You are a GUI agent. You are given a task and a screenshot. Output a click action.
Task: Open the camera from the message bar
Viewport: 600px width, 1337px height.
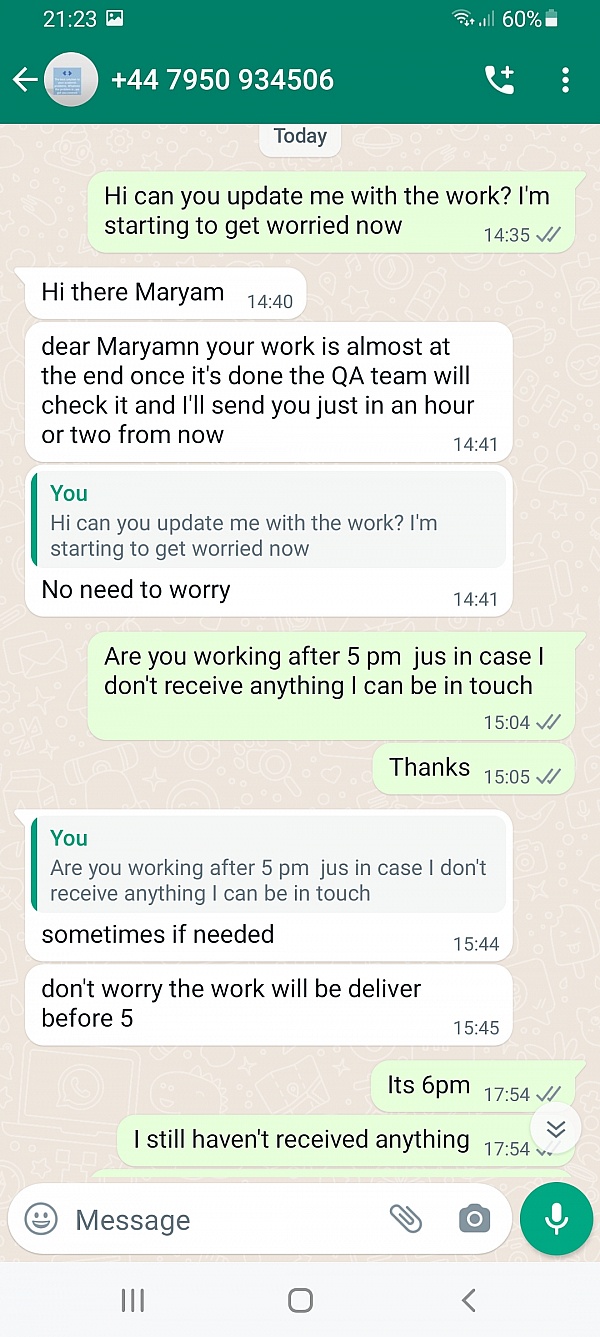[474, 1219]
